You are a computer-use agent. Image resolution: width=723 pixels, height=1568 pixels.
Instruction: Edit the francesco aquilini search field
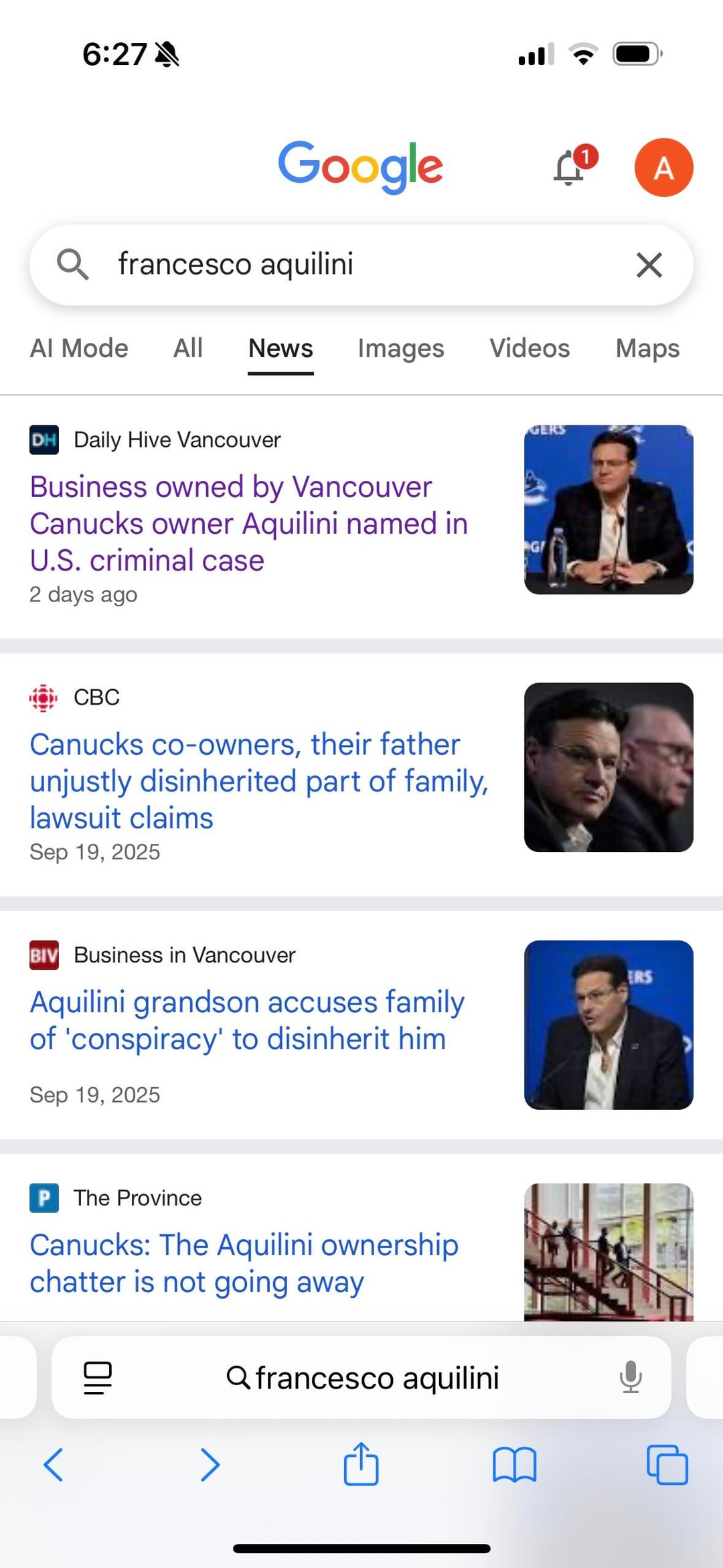tap(335, 265)
